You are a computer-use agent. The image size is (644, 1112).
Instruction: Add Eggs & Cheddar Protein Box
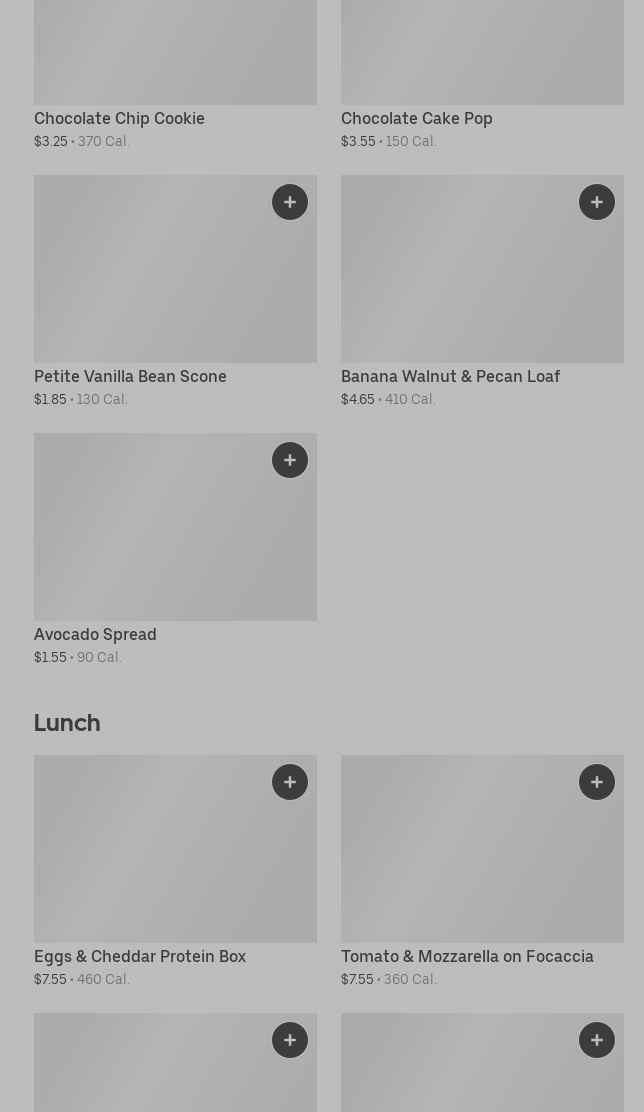(x=290, y=782)
